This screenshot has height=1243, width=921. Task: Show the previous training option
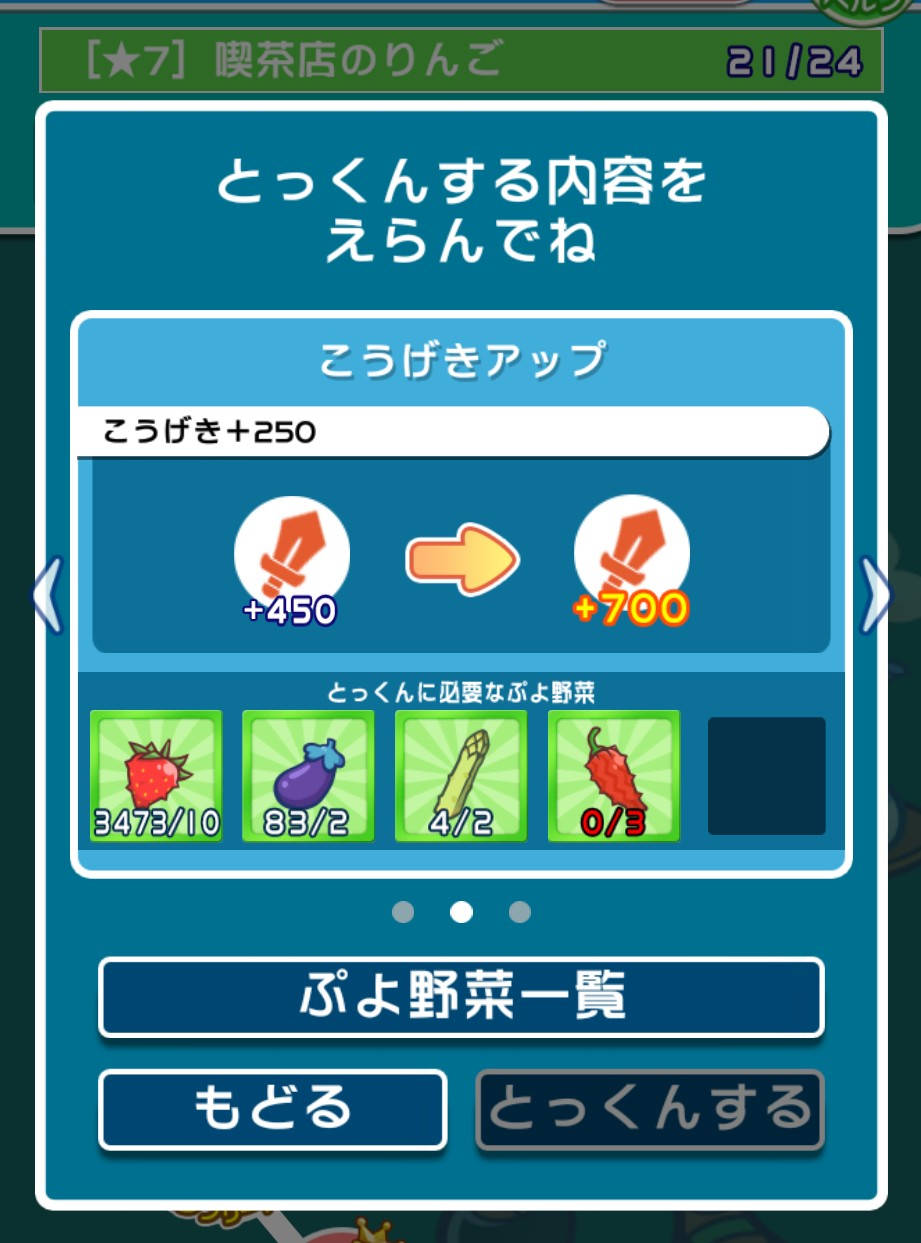click(x=46, y=596)
